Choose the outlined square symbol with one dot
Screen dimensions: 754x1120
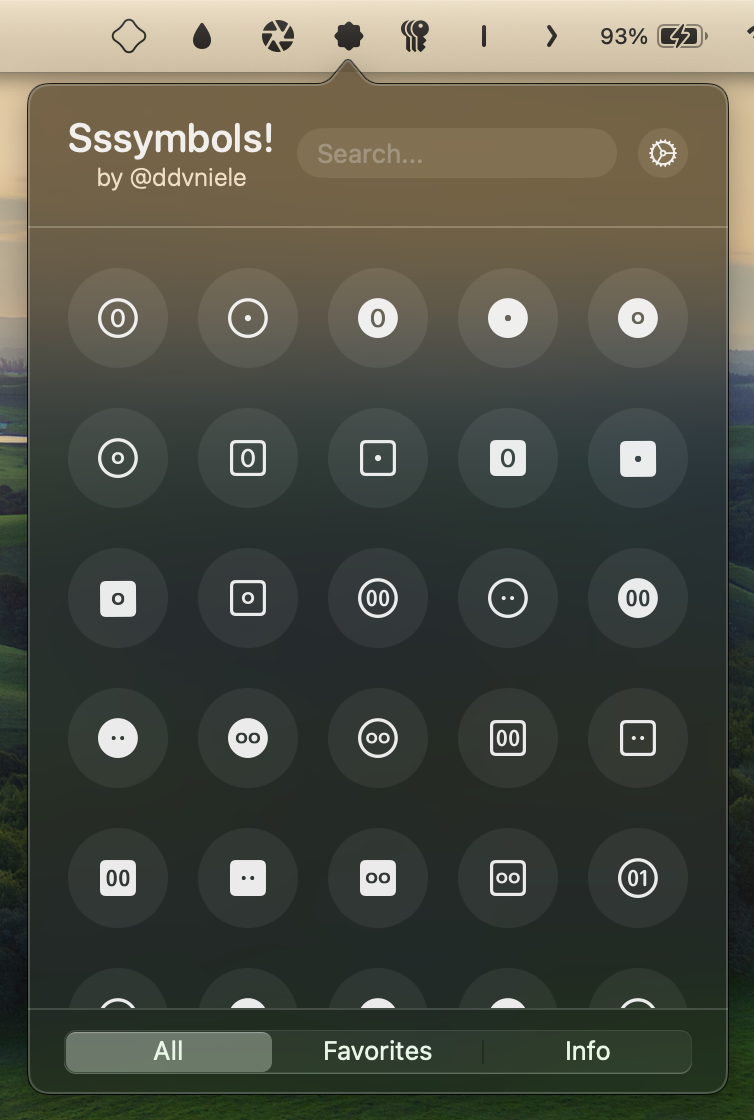(x=378, y=458)
